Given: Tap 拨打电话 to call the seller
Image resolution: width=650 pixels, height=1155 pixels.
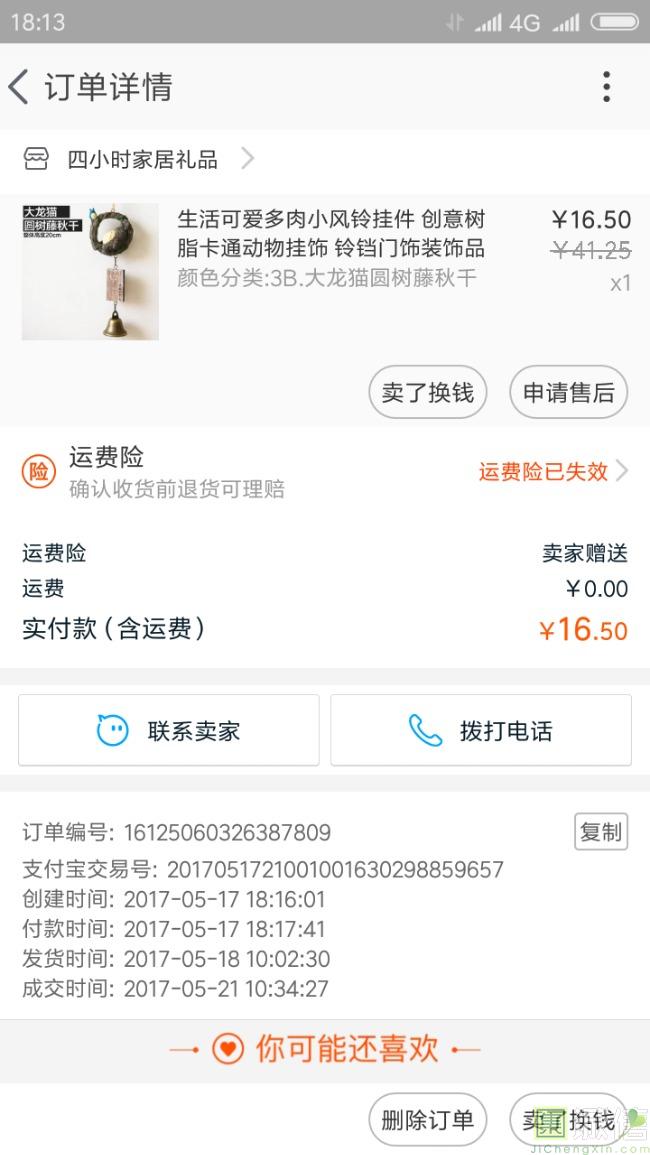Looking at the screenshot, I should tap(481, 730).
